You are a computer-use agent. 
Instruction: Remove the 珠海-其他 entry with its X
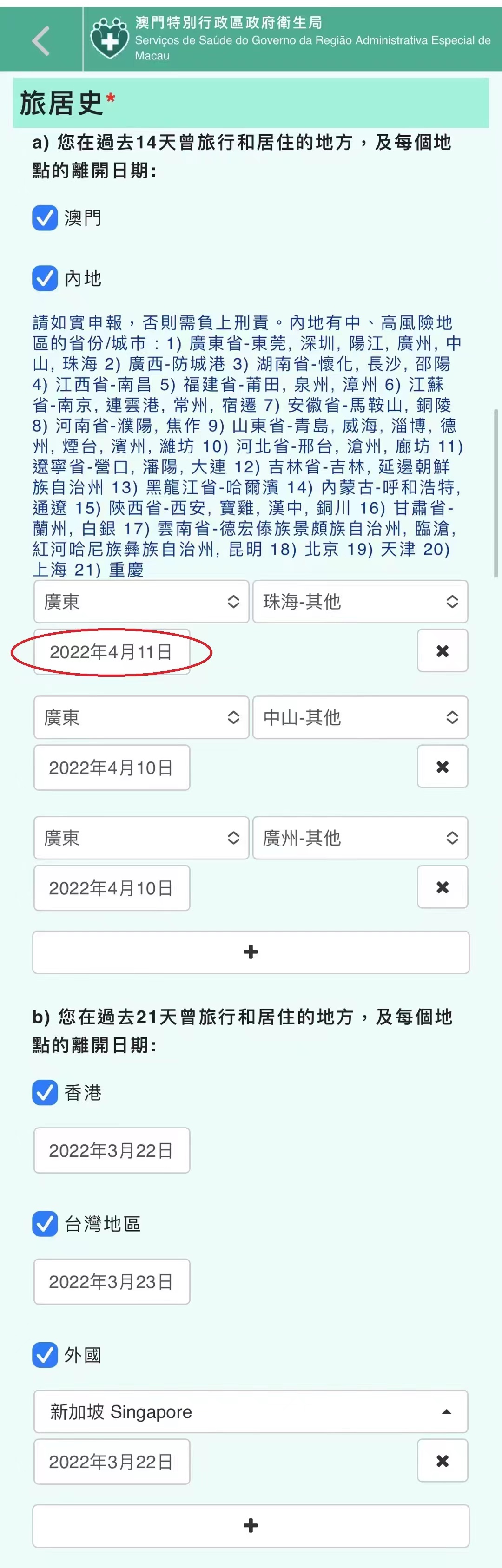pos(443,651)
